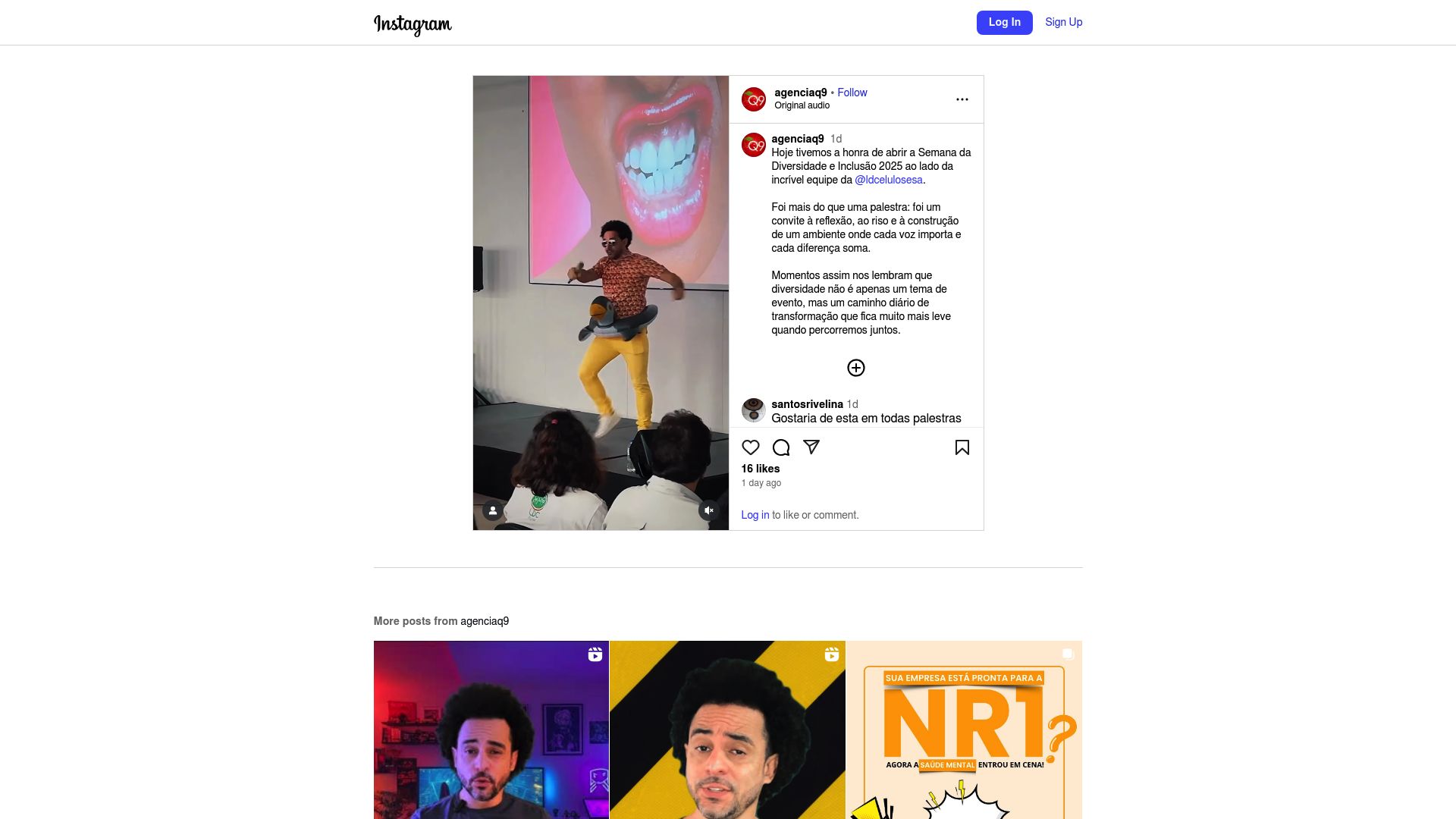Open the @ldcelulosesa mention link
The width and height of the screenshot is (1456, 819).
[x=888, y=180]
